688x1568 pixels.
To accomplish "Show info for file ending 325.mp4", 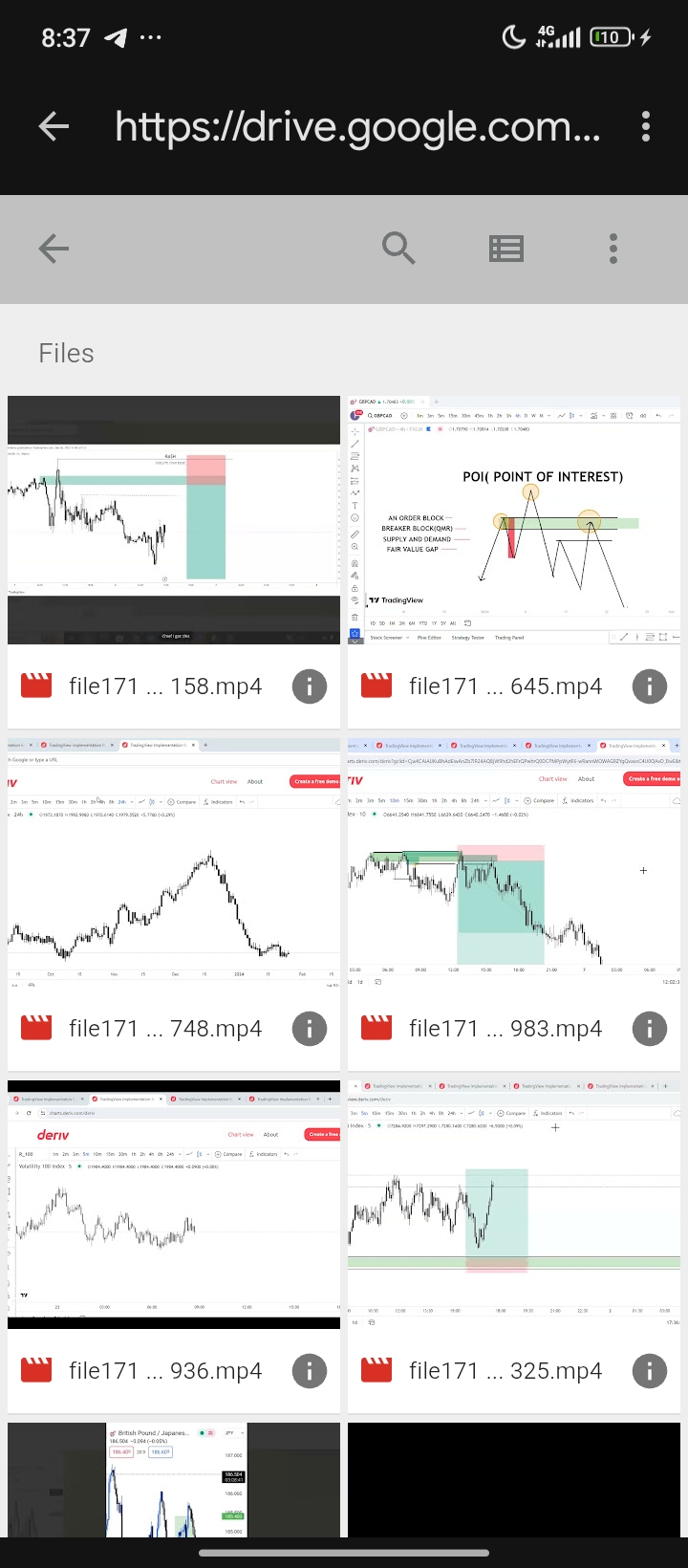I will pos(650,1371).
